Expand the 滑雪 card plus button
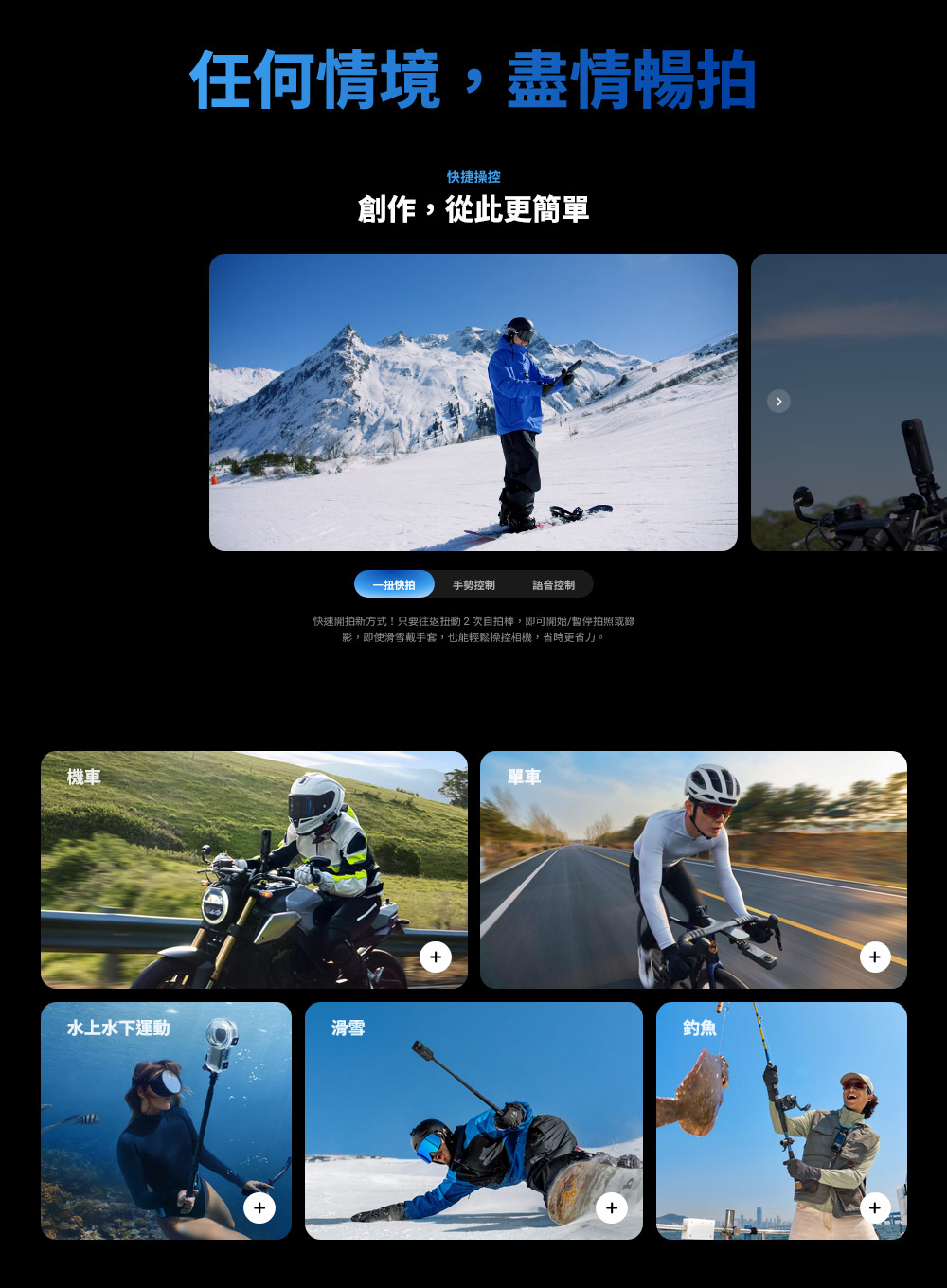 click(612, 1208)
